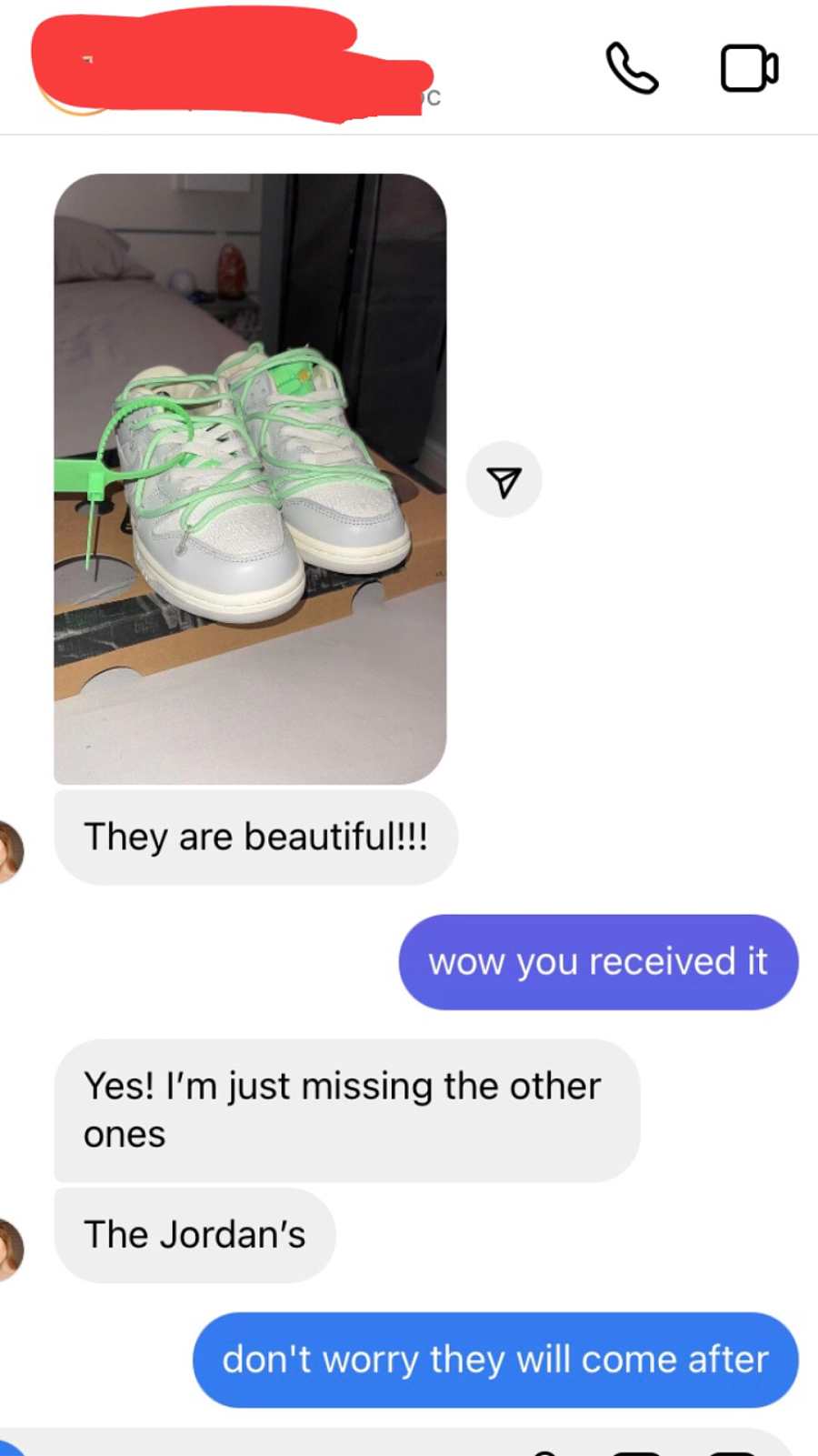Open the sneaker photo in the chat

click(x=250, y=478)
